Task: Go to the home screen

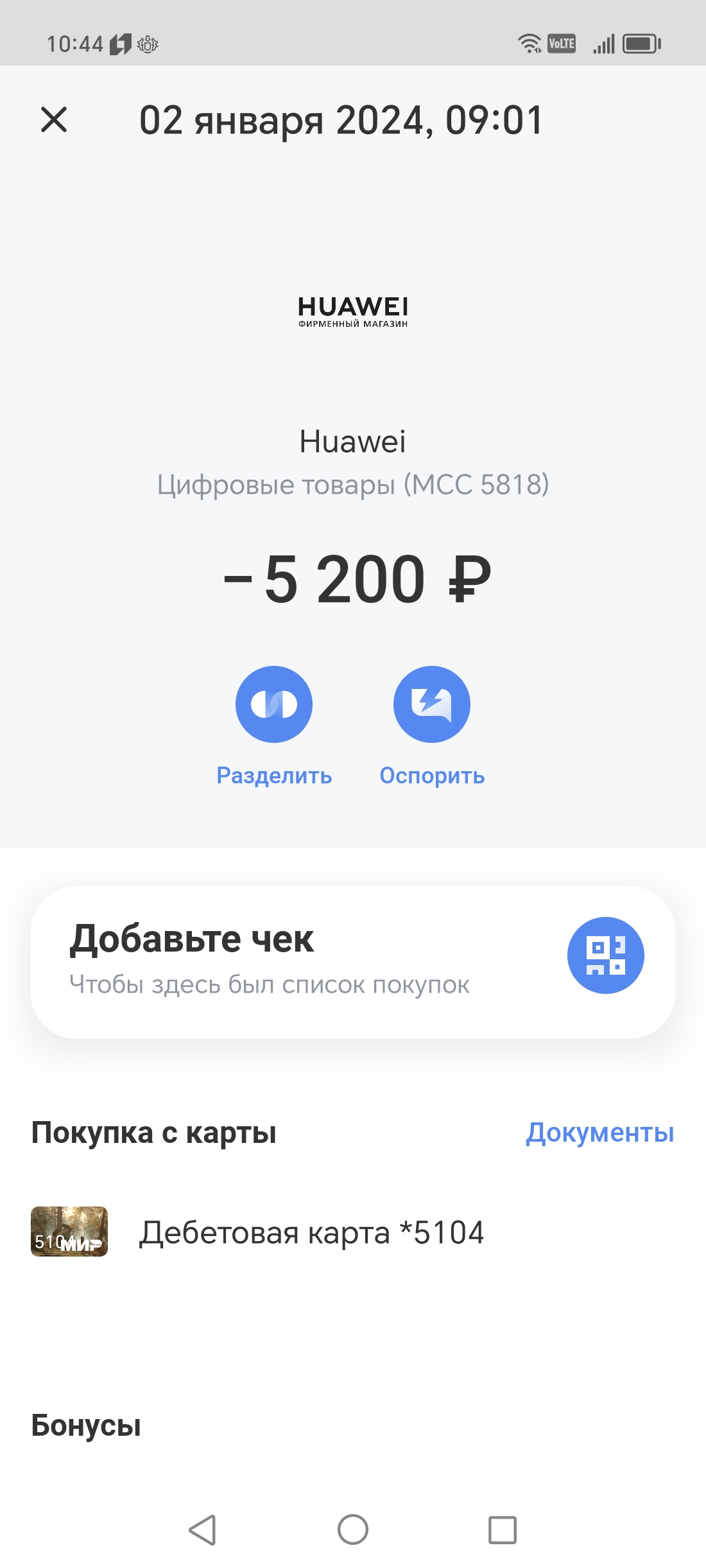Action: click(353, 1529)
